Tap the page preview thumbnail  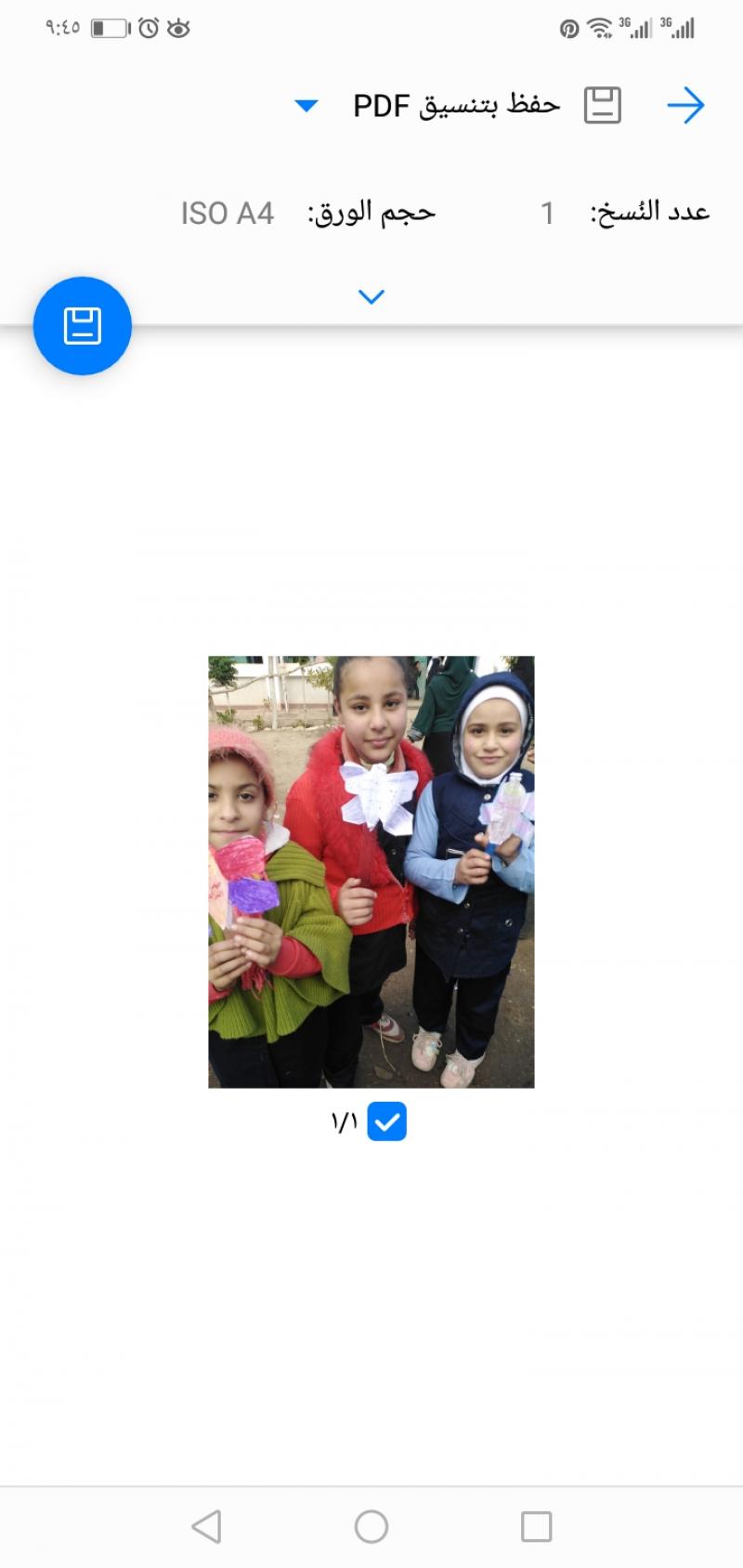(x=371, y=871)
